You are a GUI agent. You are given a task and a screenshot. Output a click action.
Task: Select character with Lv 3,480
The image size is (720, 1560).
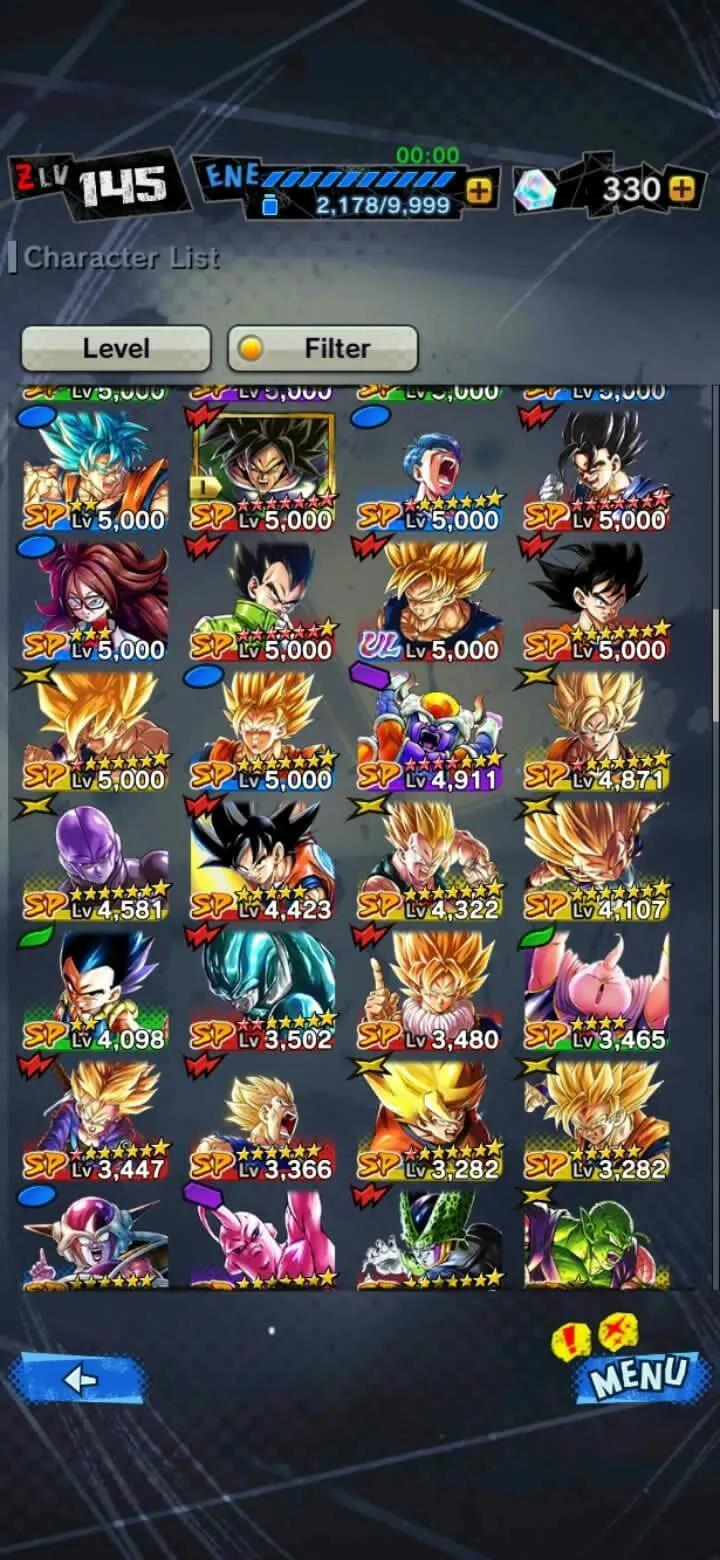(430, 990)
